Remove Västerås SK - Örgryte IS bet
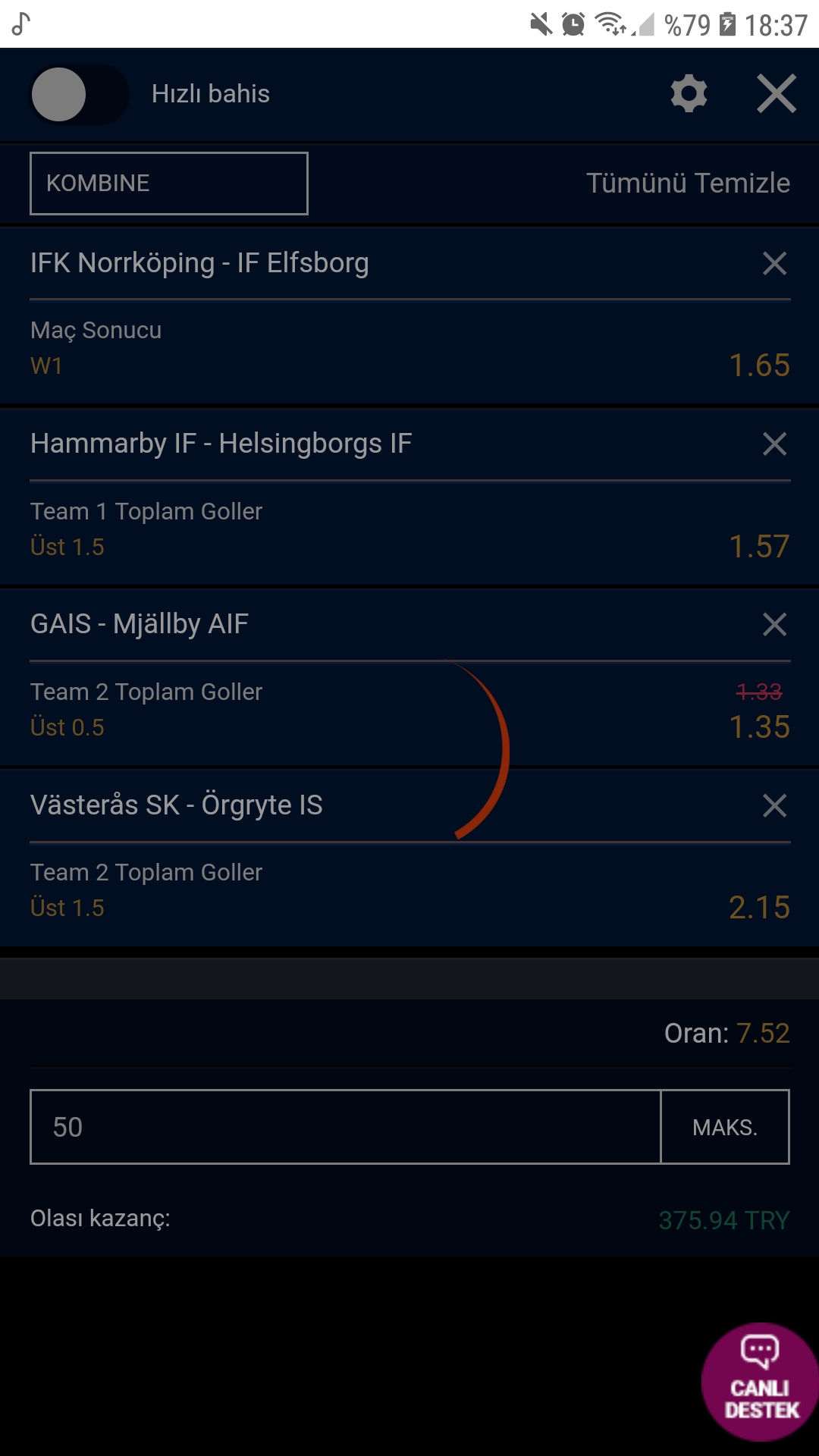 (774, 805)
